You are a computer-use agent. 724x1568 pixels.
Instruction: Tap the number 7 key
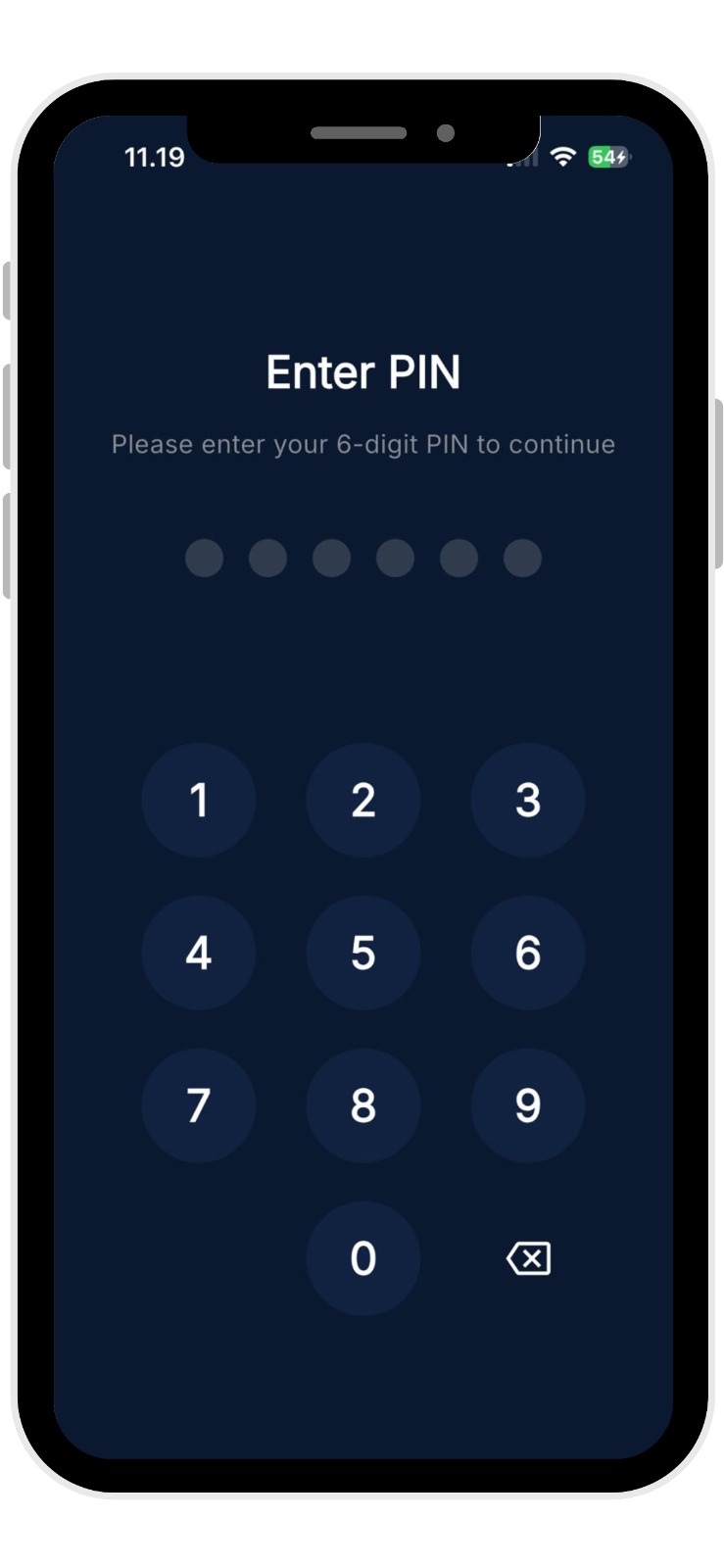(199, 1105)
